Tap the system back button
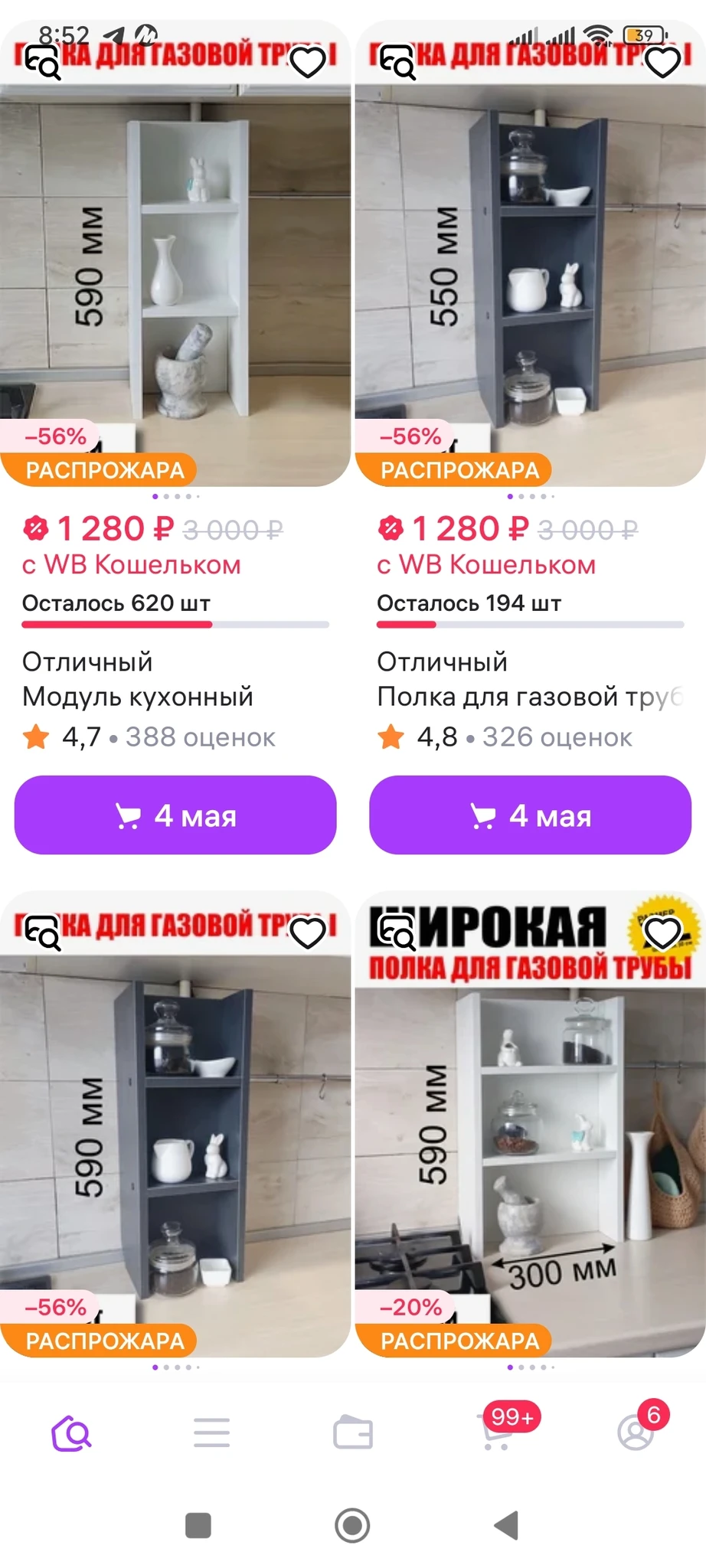This screenshot has width=706, height=1568. (x=507, y=1525)
